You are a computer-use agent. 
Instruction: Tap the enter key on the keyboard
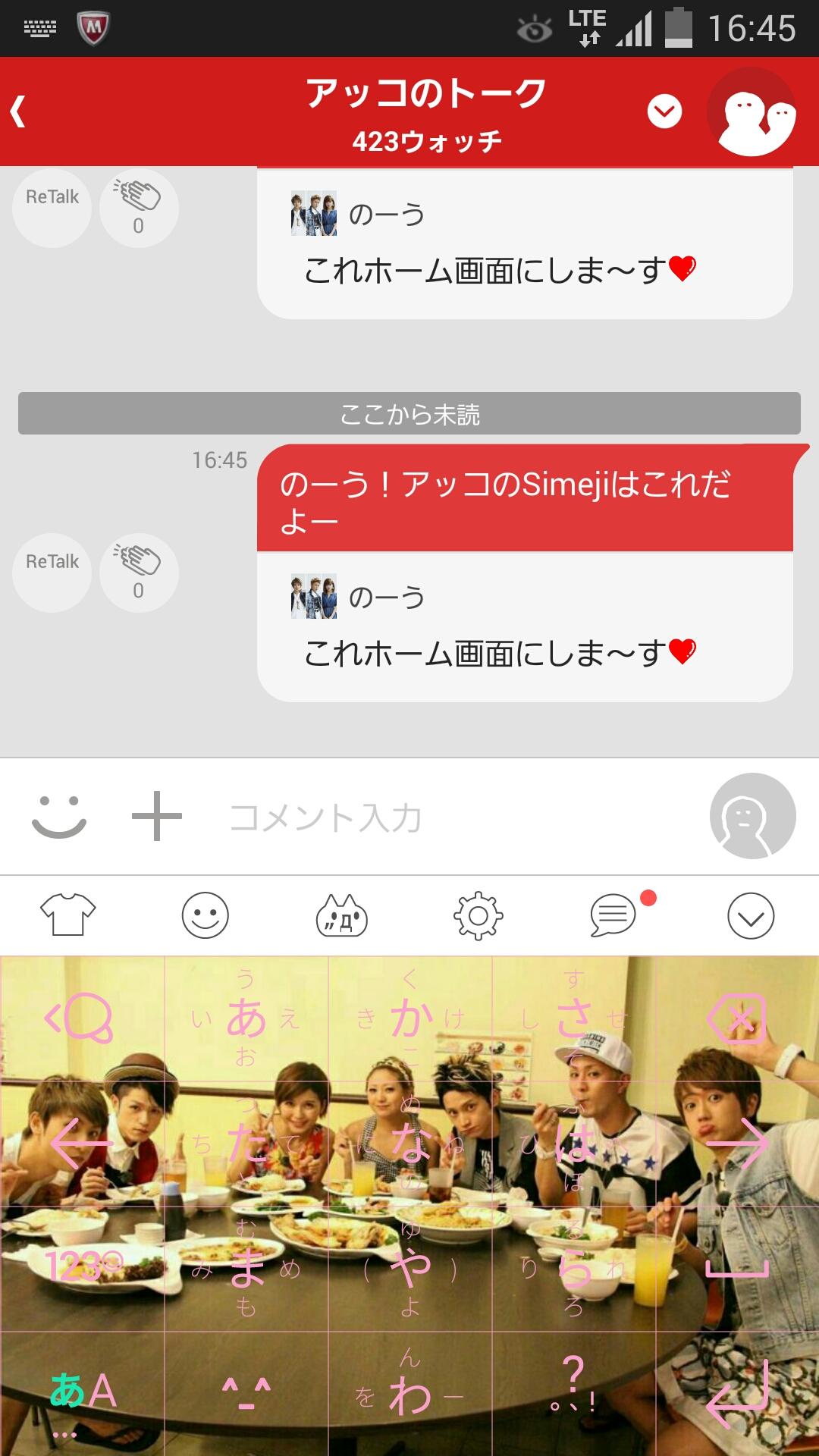(x=737, y=1394)
